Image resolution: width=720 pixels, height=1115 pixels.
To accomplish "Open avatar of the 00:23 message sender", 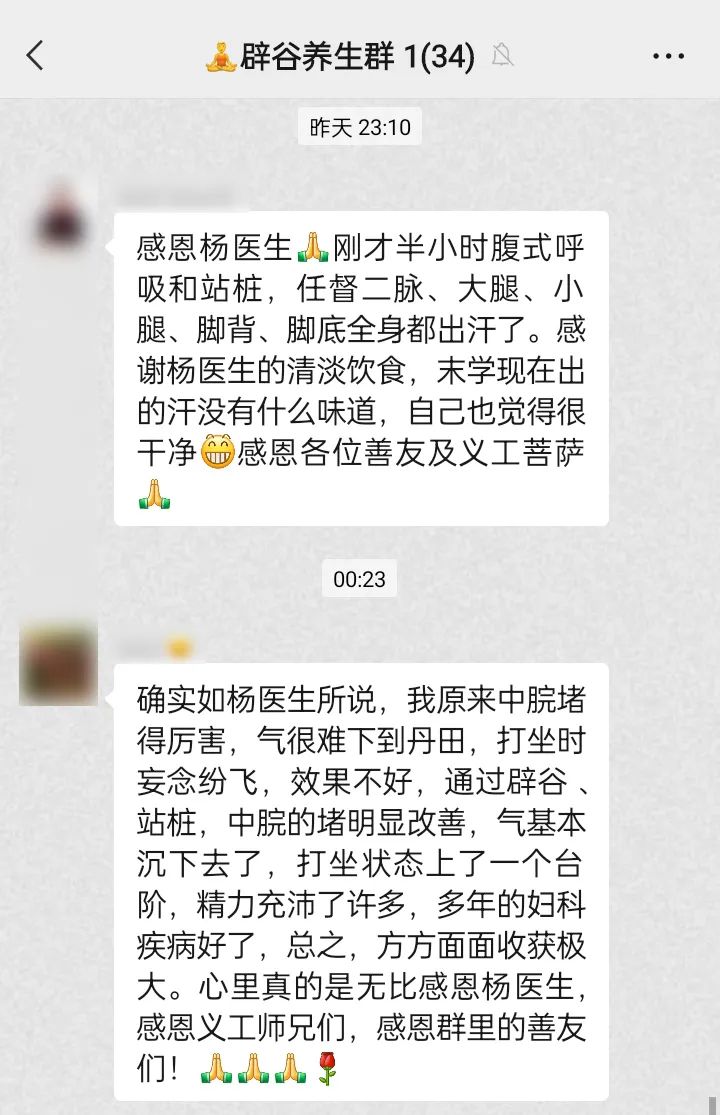I will [58, 666].
